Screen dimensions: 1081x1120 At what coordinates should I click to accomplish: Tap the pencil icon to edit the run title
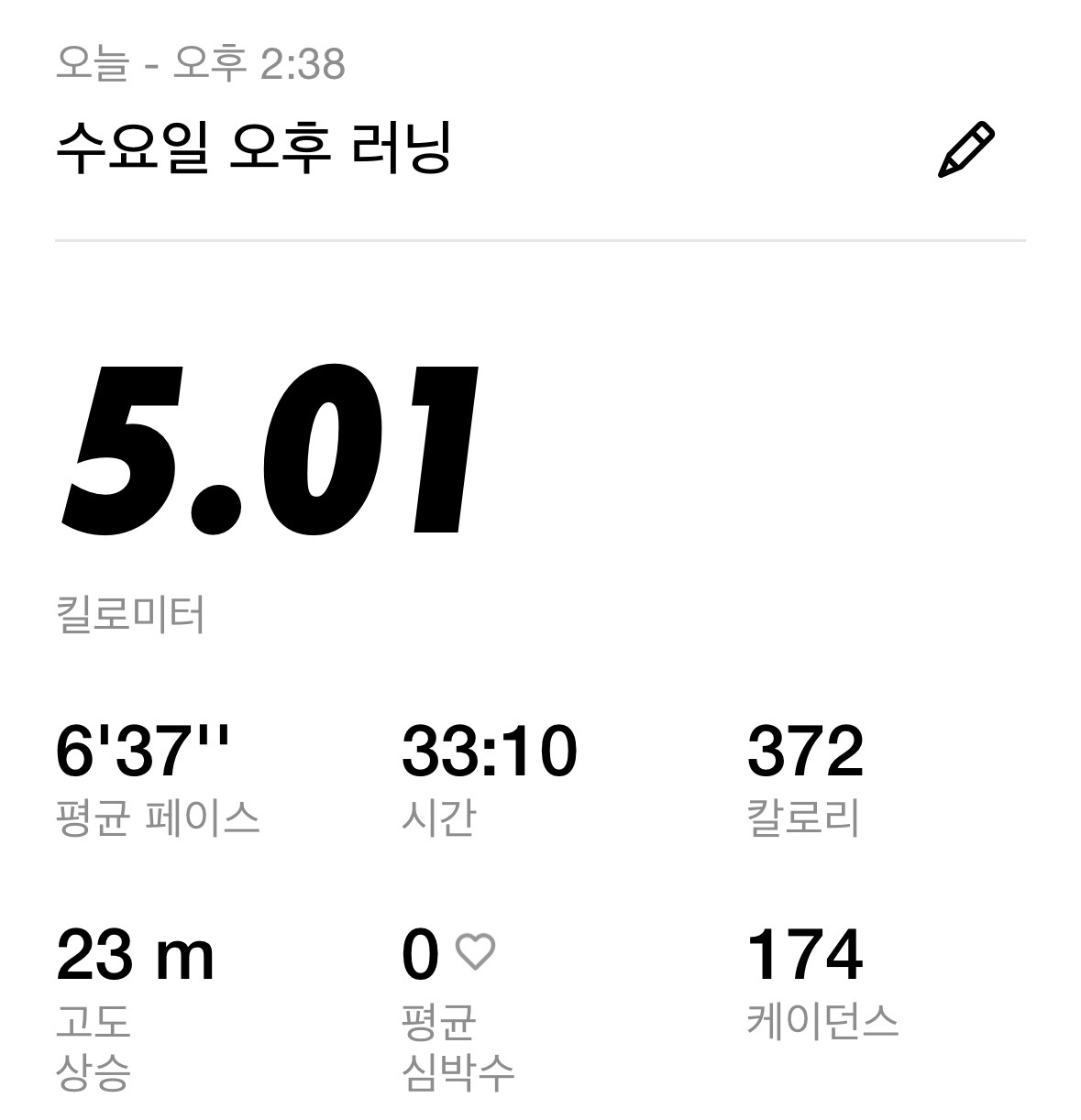tap(965, 149)
